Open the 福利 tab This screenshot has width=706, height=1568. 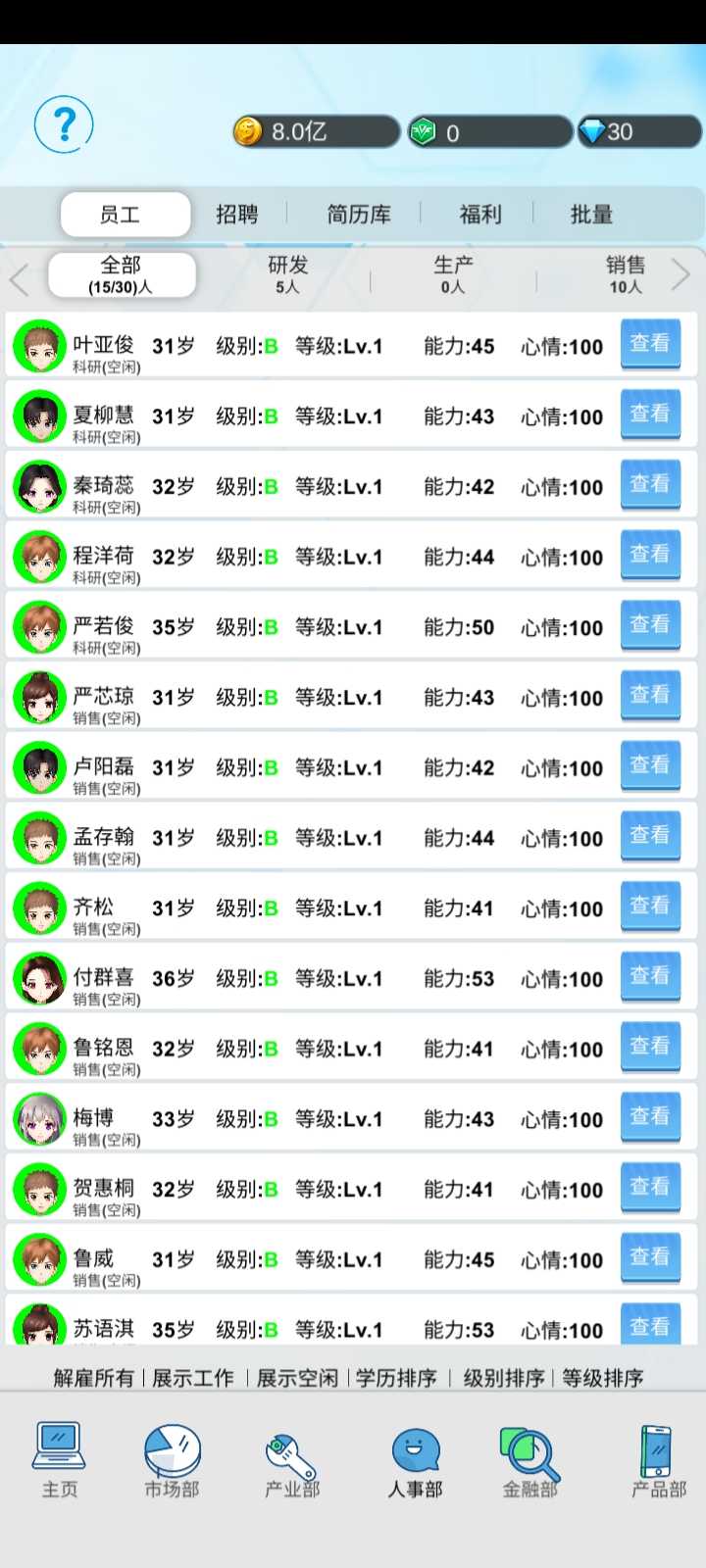[480, 215]
